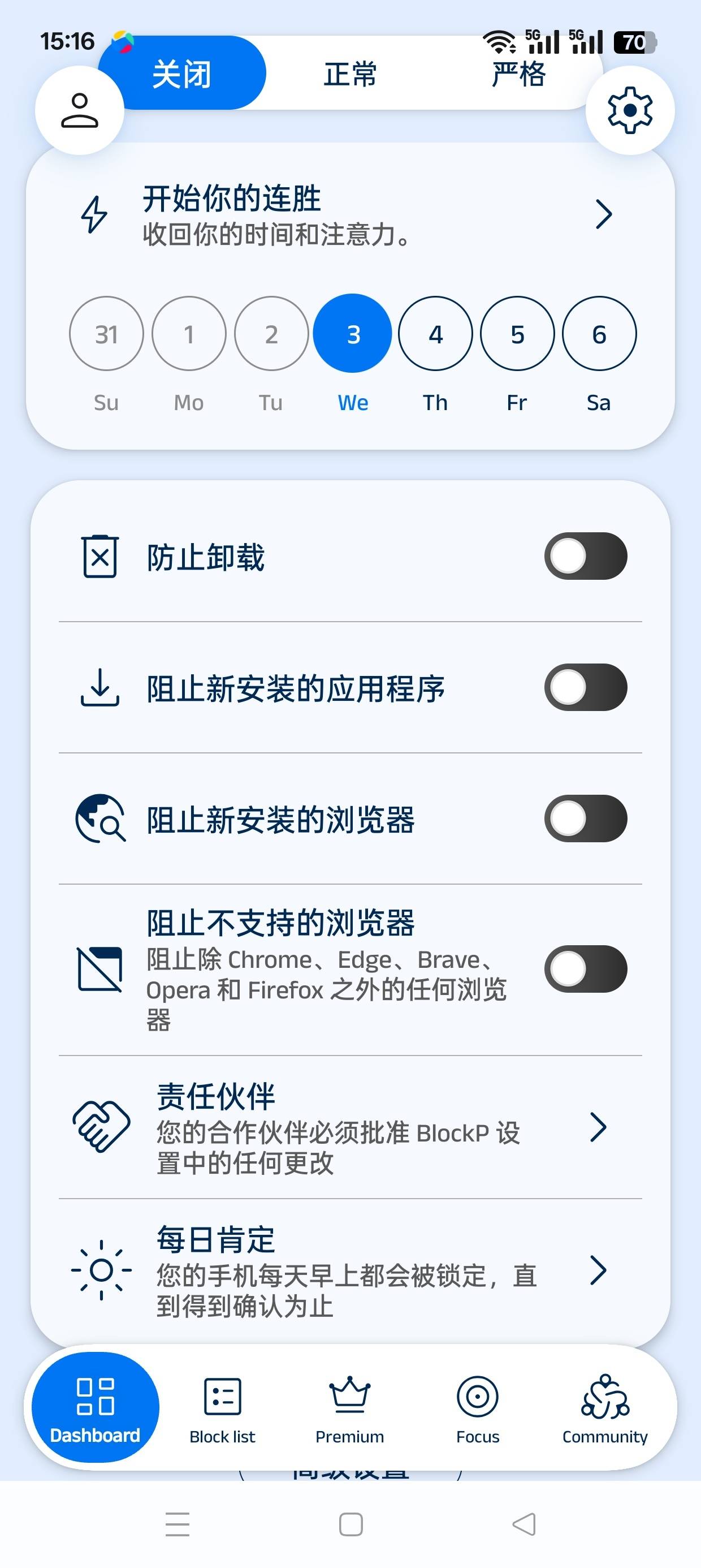Screen dimensions: 701x1568
Task: Switch to the 正常 mode
Action: [350, 73]
